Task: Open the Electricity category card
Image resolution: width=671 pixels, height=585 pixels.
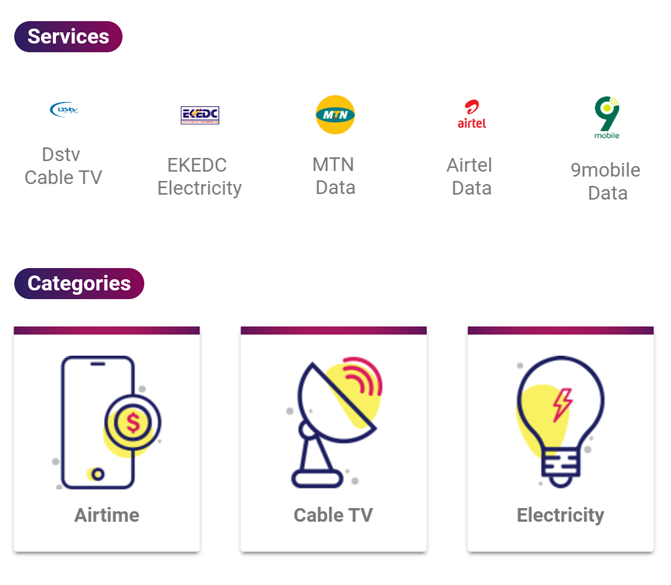Action: (x=560, y=438)
